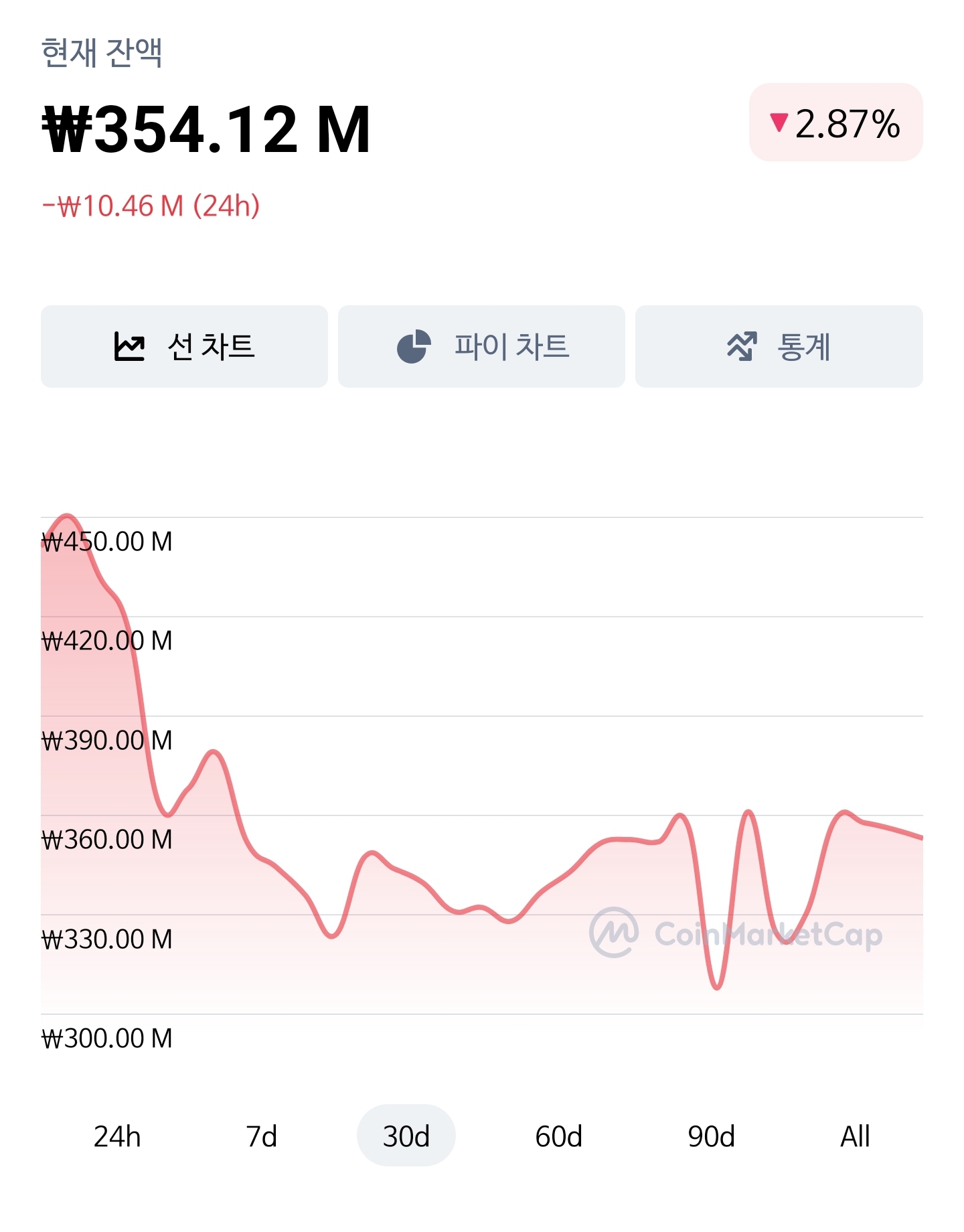Select the 24h time range

[117, 1136]
